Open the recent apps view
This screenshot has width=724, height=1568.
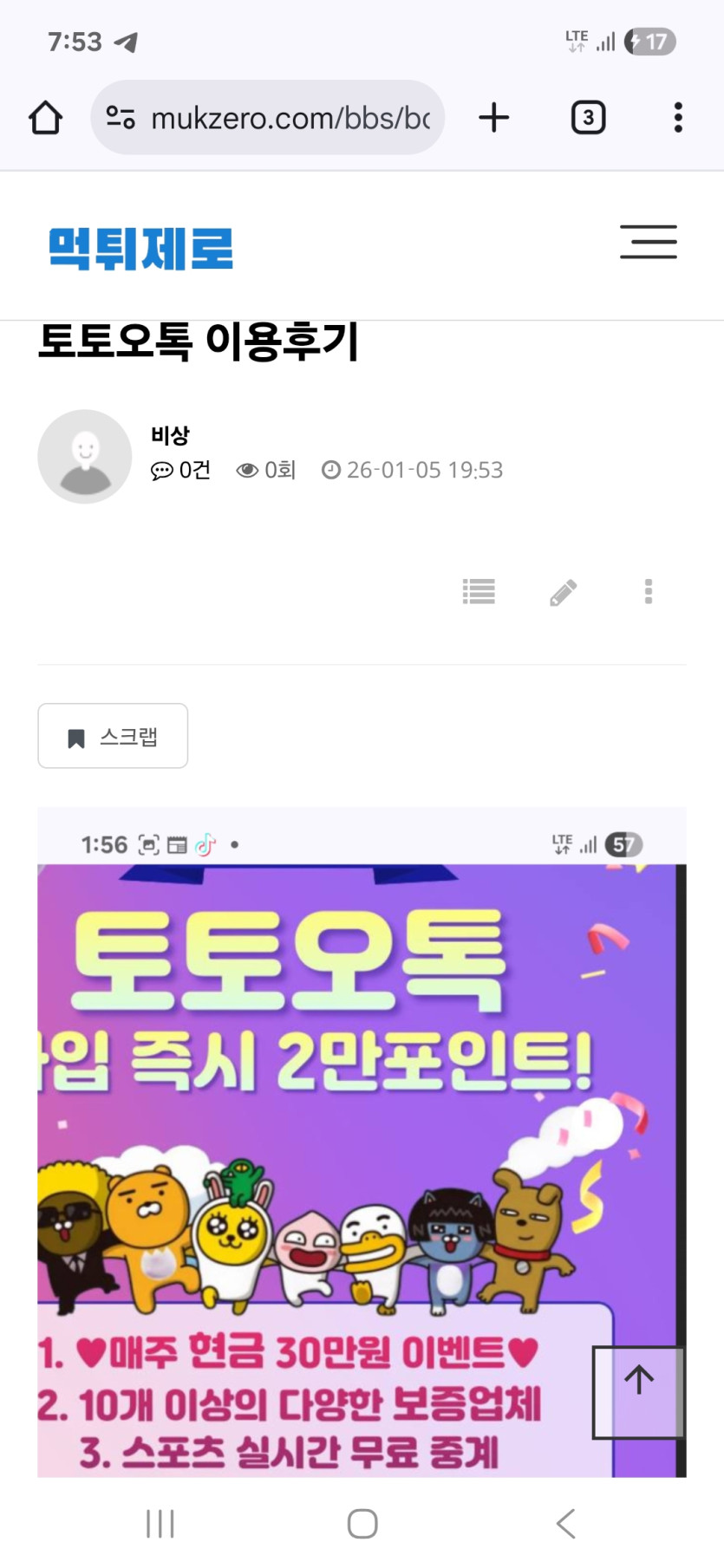pos(160,1523)
